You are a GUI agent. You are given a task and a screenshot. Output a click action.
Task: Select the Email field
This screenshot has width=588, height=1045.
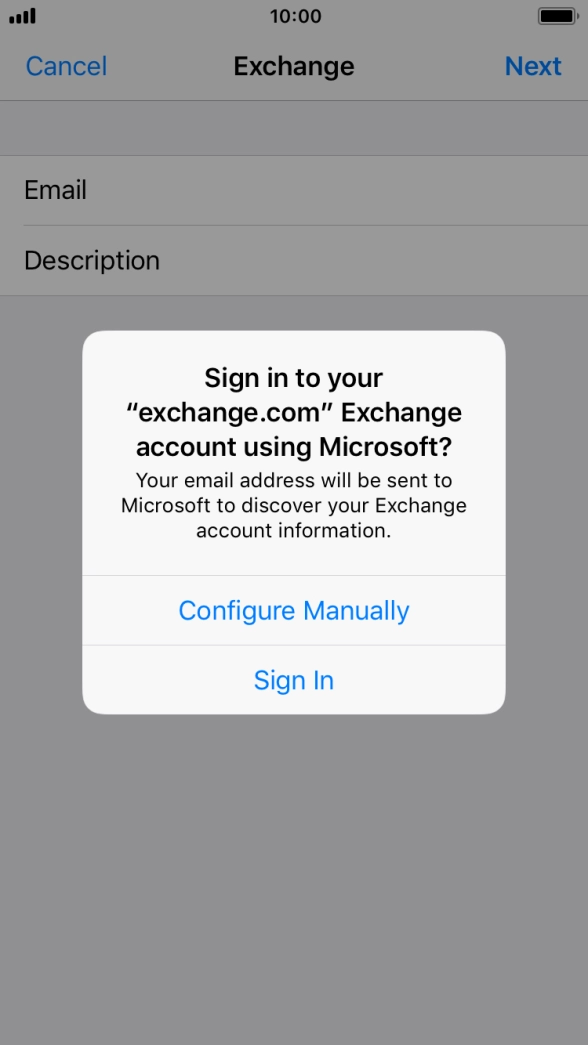pos(294,191)
